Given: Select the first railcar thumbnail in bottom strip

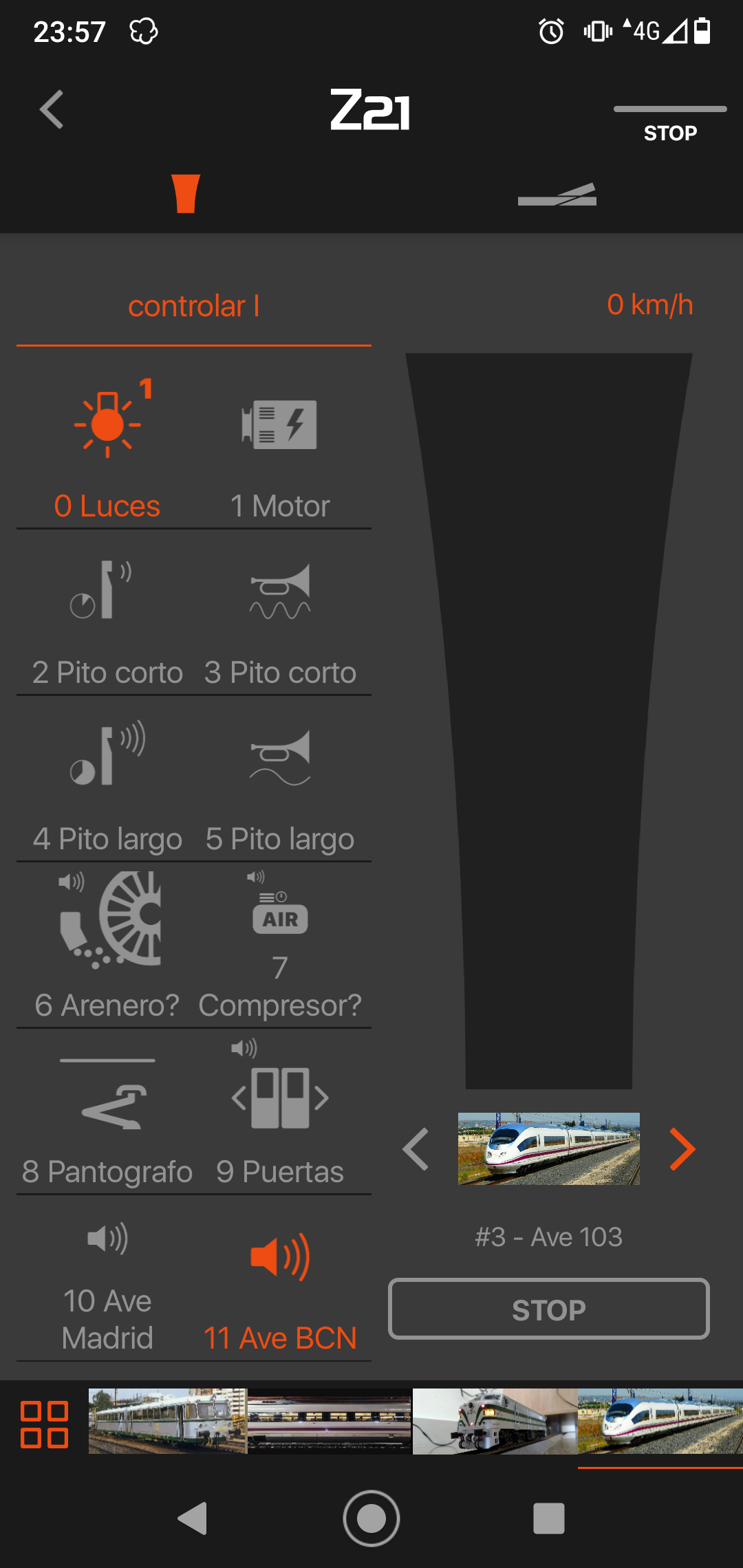Looking at the screenshot, I should coord(167,1421).
